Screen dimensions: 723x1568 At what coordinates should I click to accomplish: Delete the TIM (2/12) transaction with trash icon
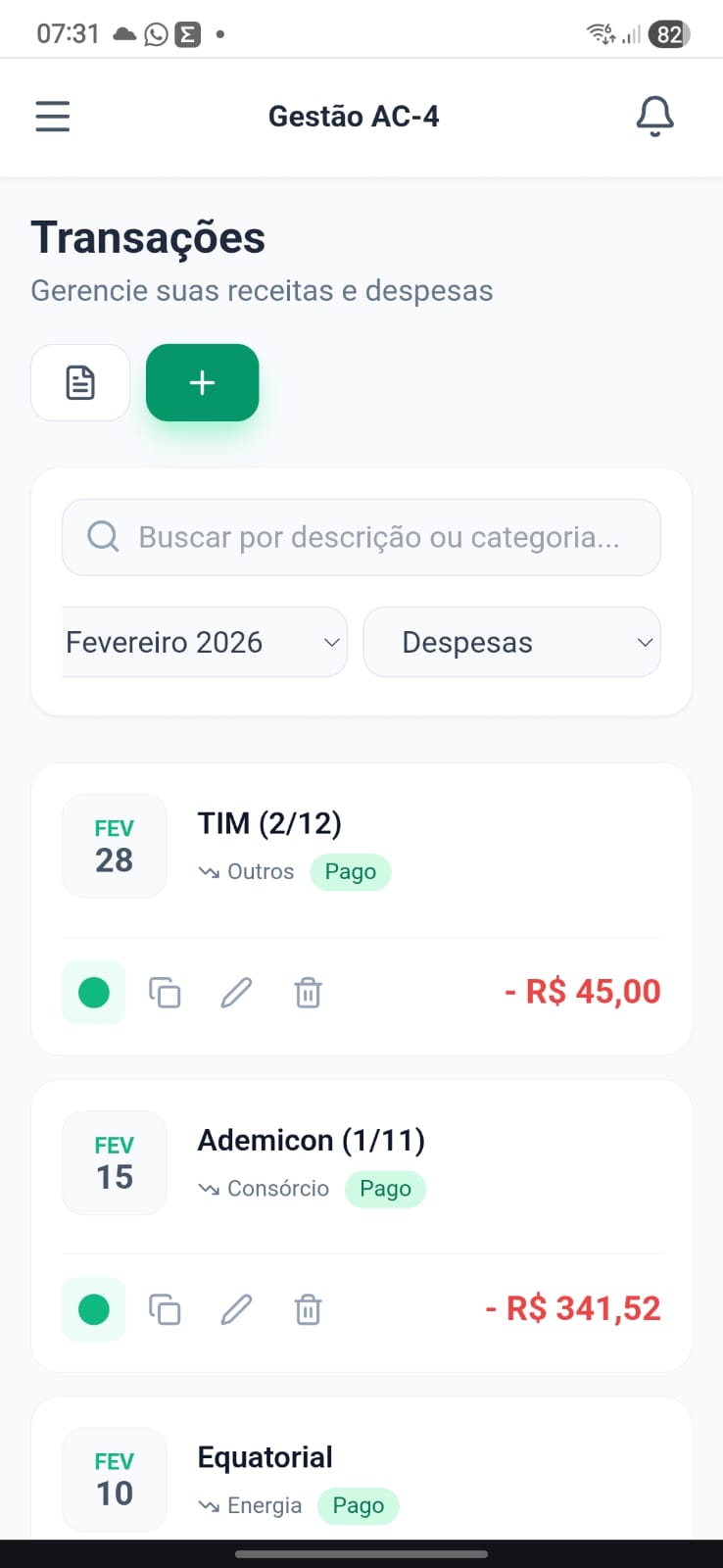tap(307, 992)
